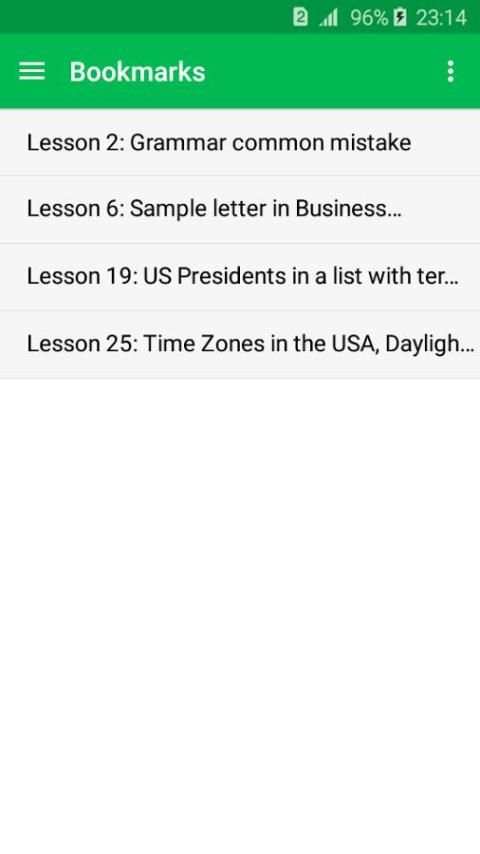View Lesson 25: Time Zones in the USA

(240, 344)
